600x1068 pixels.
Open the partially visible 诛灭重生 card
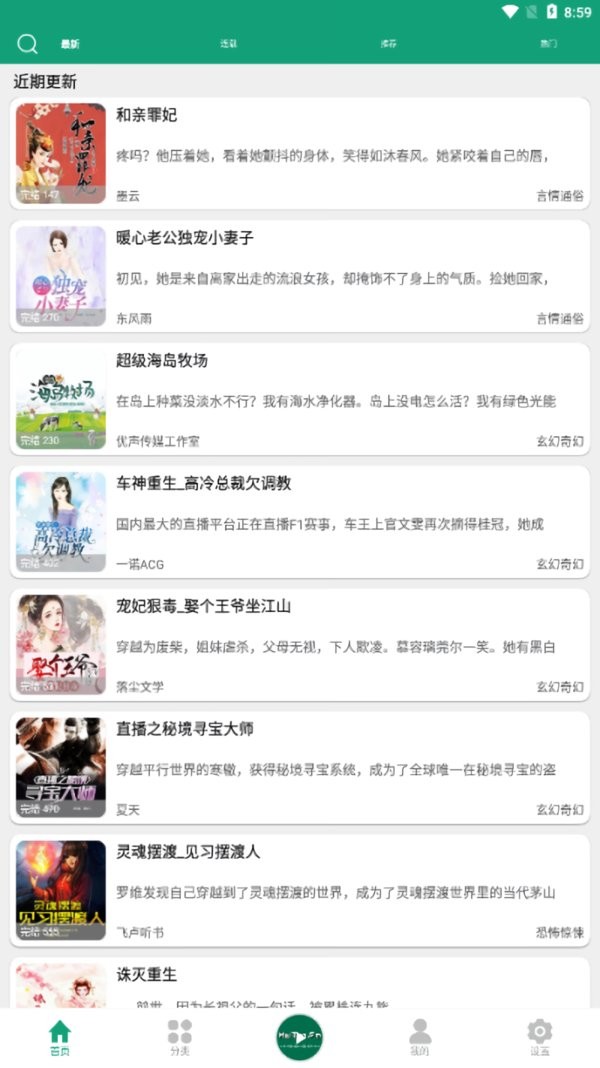click(x=300, y=984)
